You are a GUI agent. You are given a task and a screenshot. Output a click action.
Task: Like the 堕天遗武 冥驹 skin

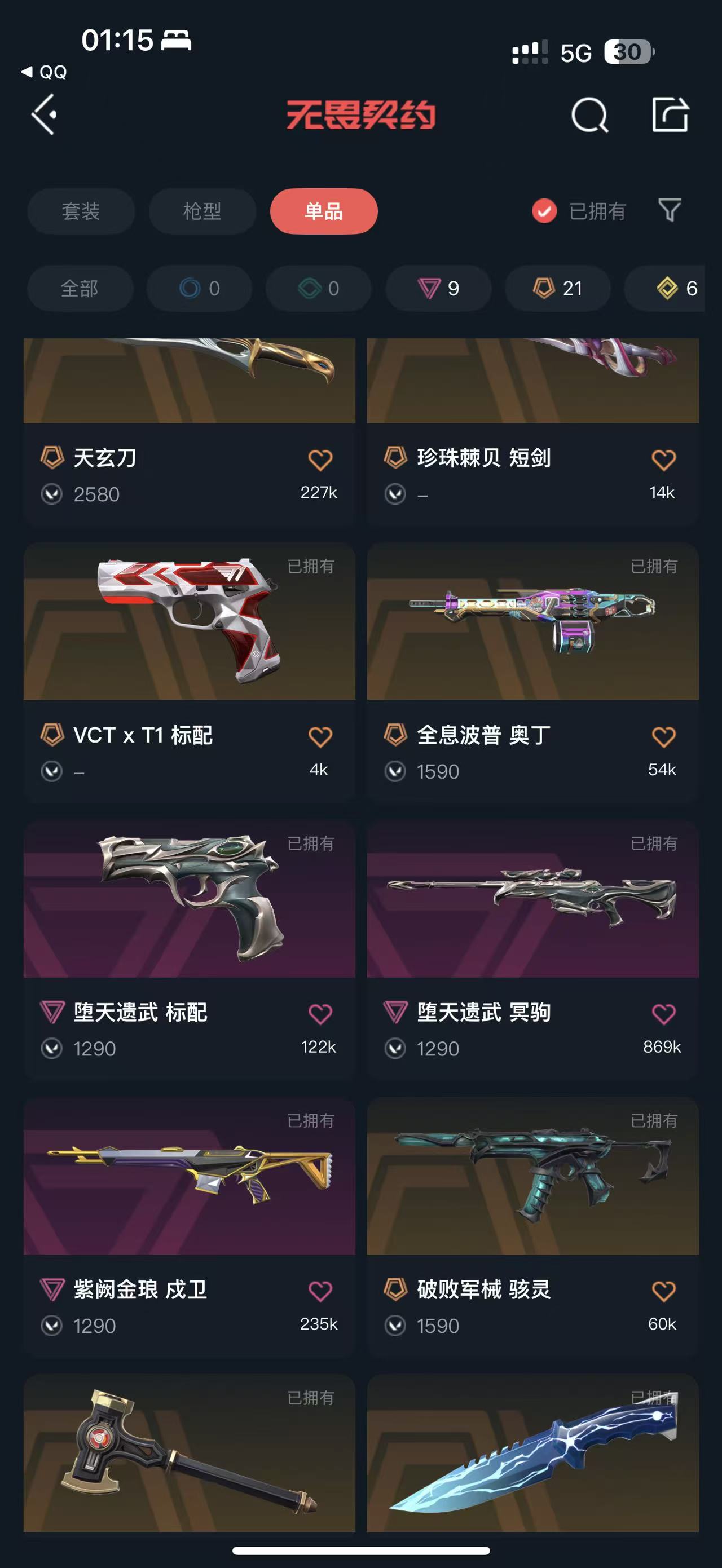pyautogui.click(x=663, y=1014)
